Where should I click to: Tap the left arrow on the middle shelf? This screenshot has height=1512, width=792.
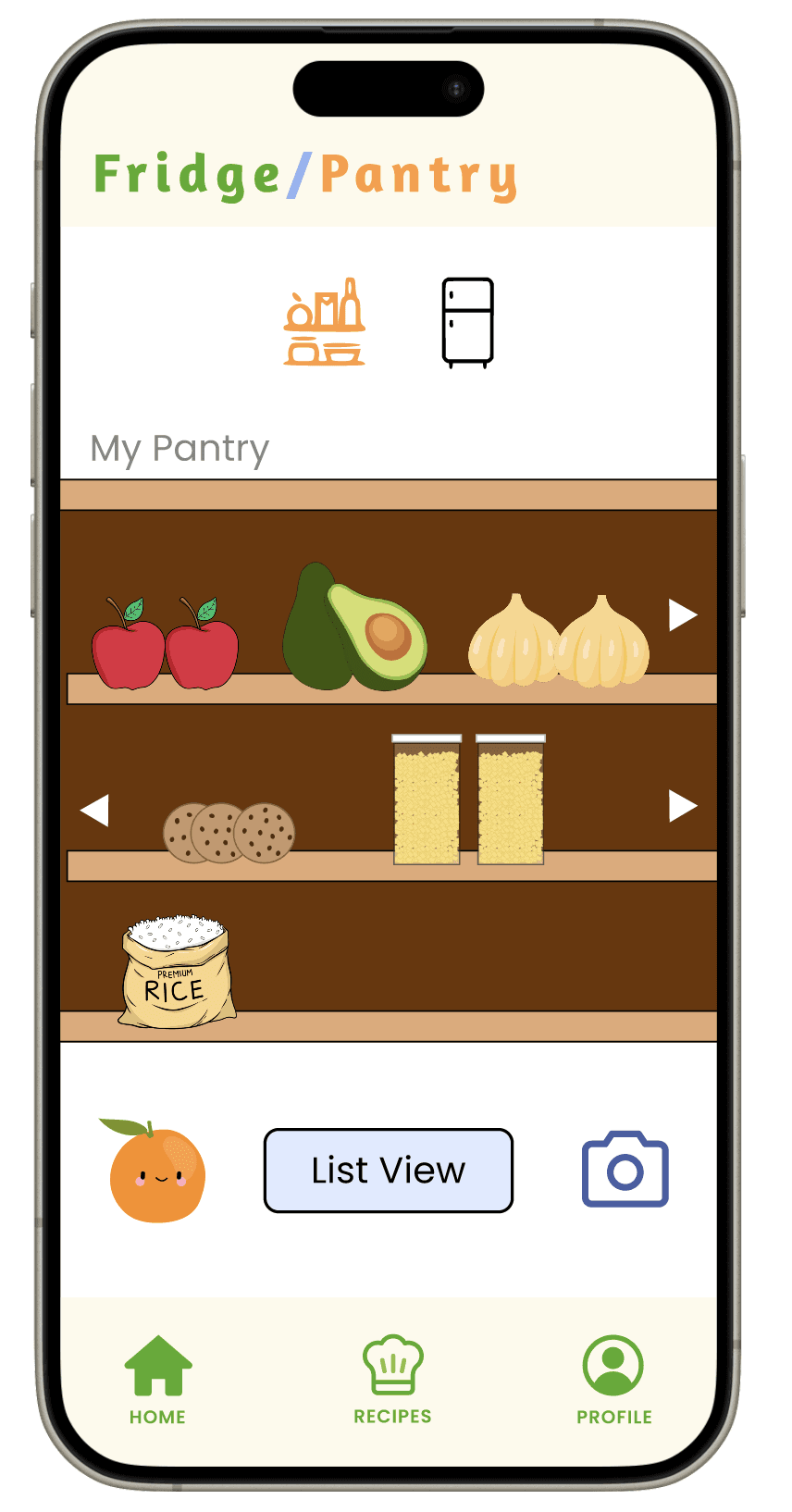(x=94, y=810)
